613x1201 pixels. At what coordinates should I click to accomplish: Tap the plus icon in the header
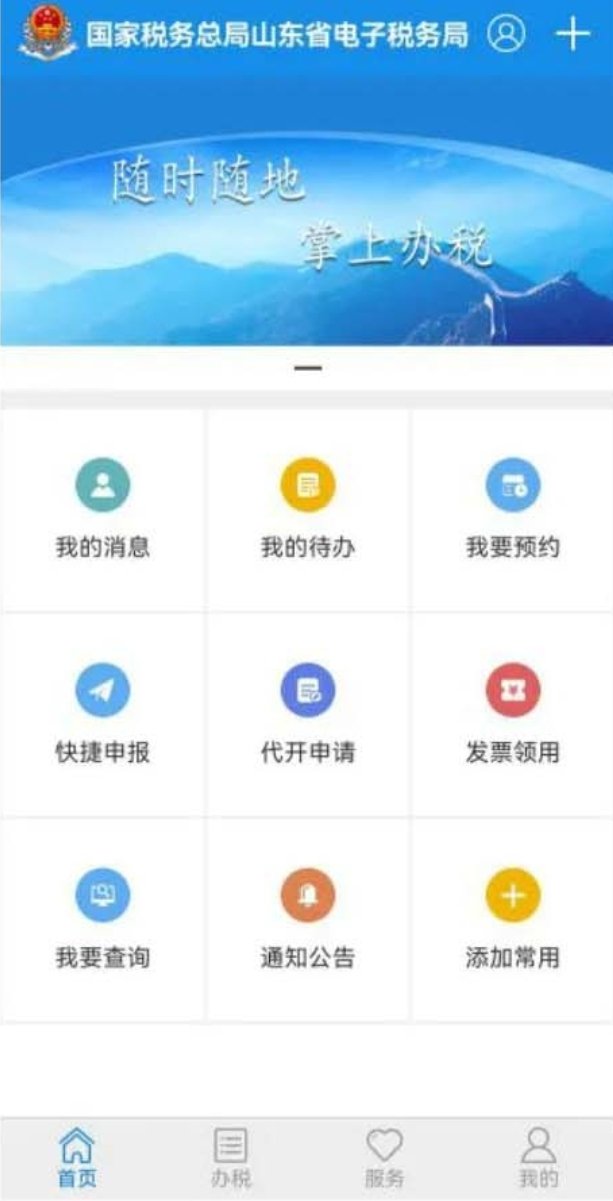[572, 34]
